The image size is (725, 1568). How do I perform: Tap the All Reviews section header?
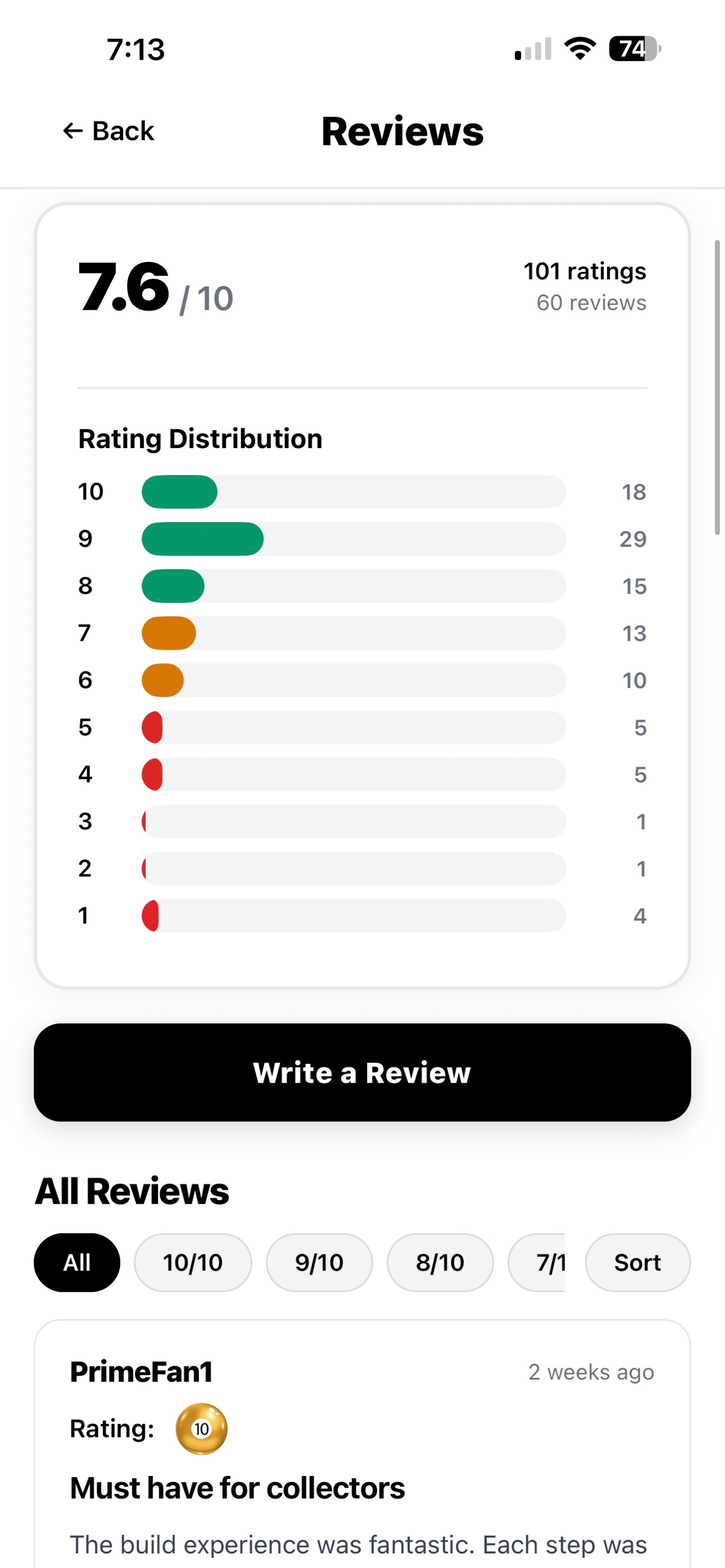click(x=132, y=1190)
